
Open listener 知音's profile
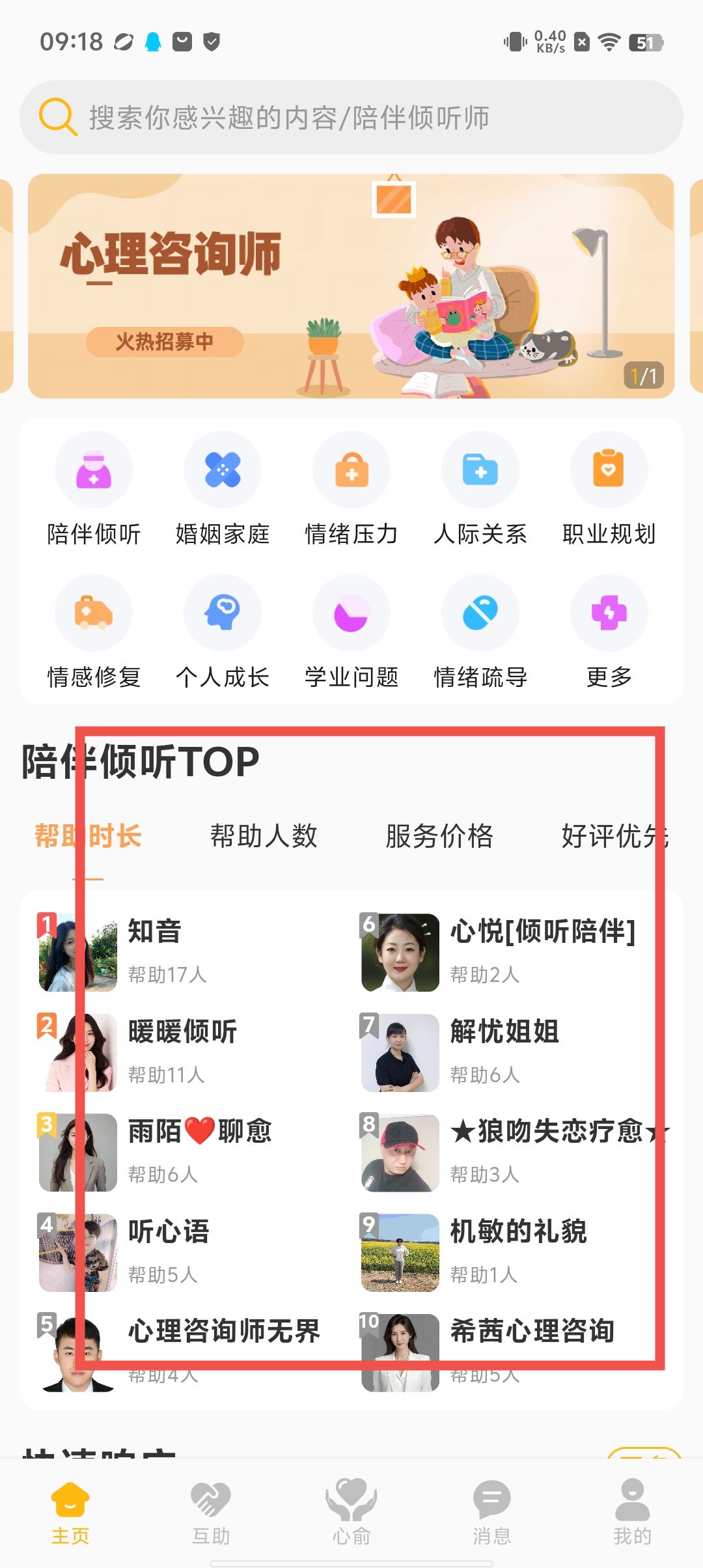[154, 951]
